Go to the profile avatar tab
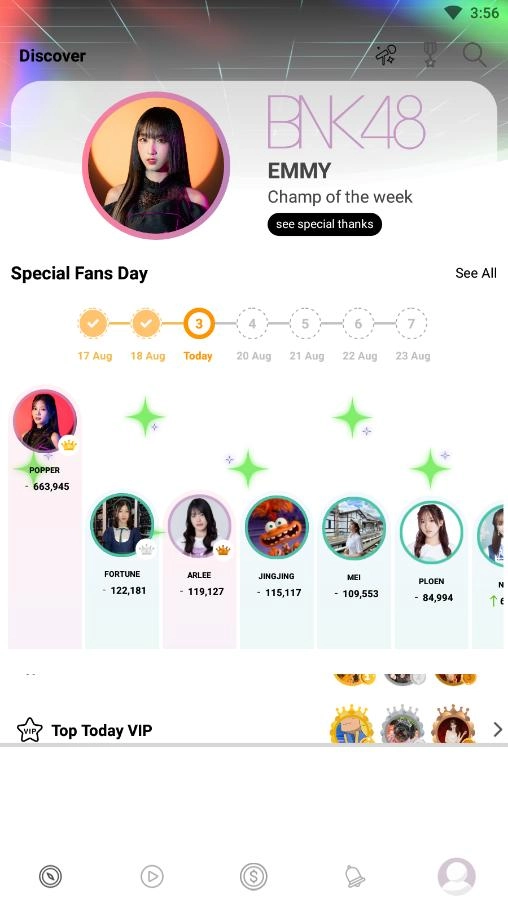This screenshot has height=903, width=508. coord(457,877)
